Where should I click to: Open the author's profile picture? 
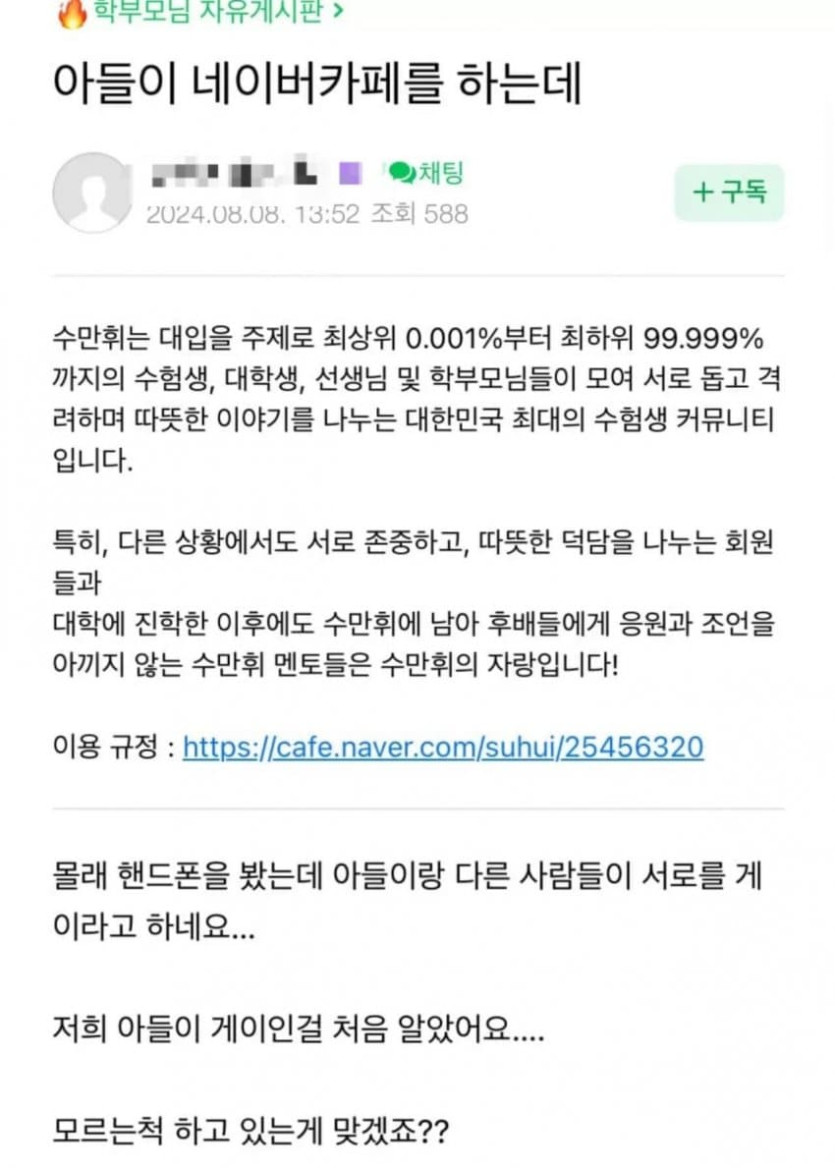coord(91,192)
